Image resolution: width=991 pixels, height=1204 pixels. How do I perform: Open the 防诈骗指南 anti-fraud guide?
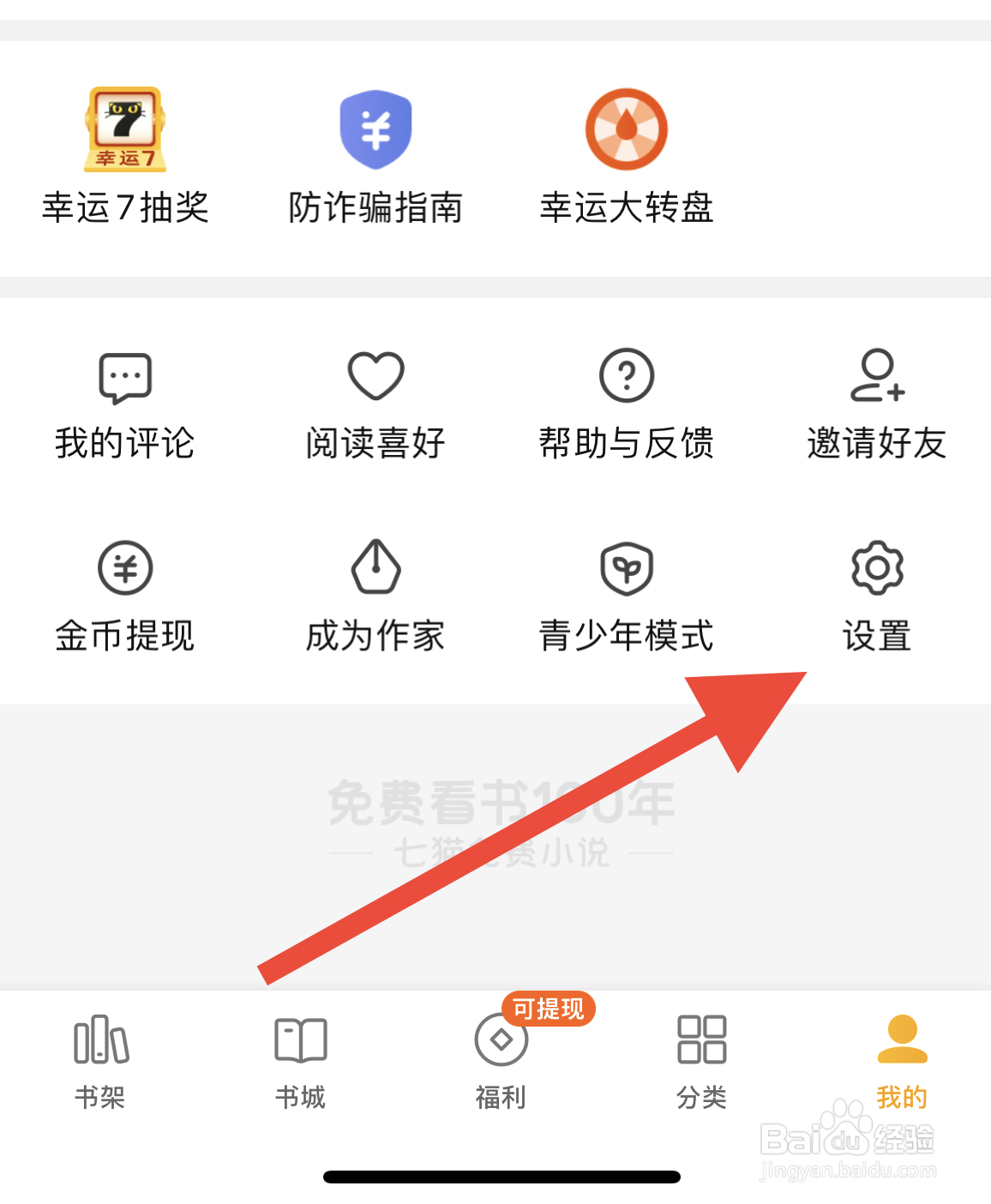click(x=375, y=159)
